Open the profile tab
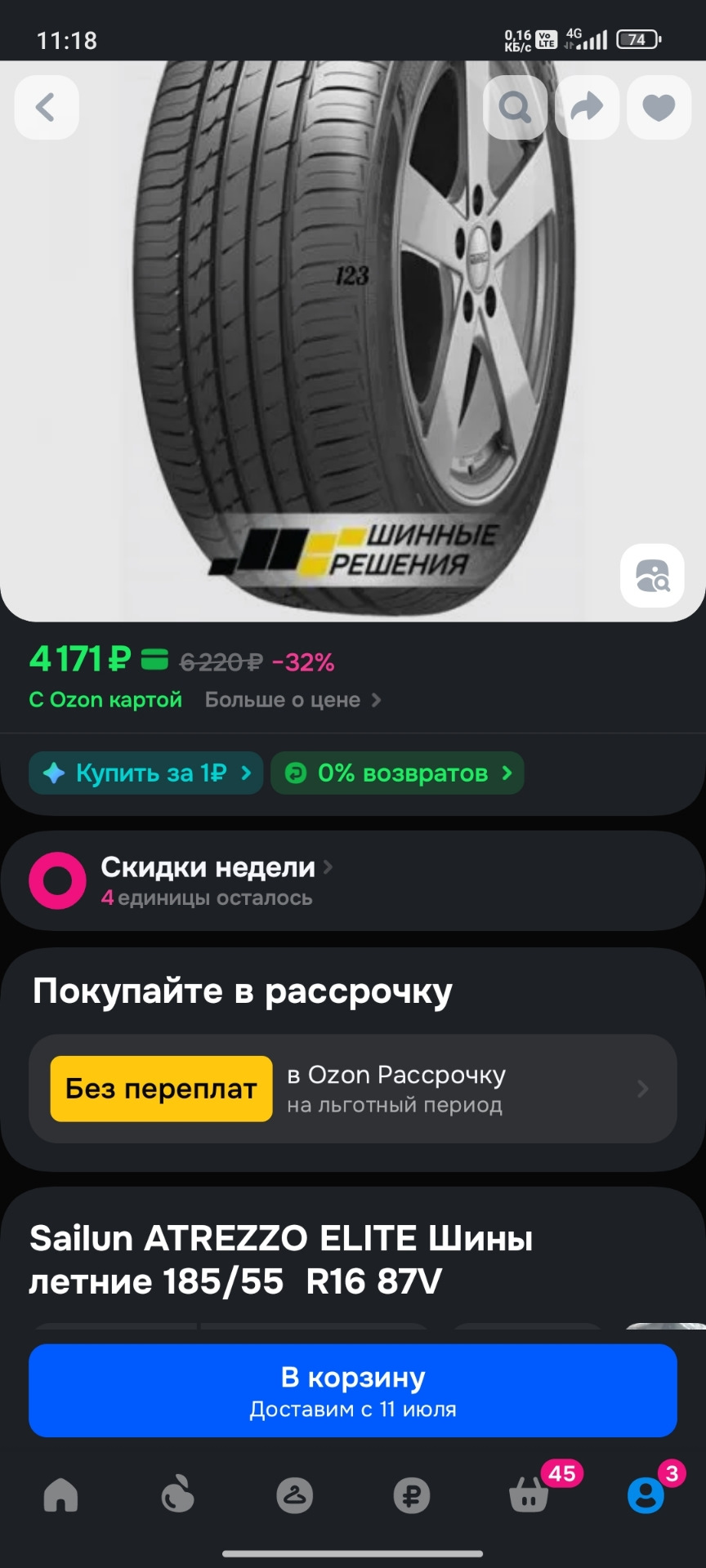Screen dimensions: 706x1568 [x=646, y=1495]
